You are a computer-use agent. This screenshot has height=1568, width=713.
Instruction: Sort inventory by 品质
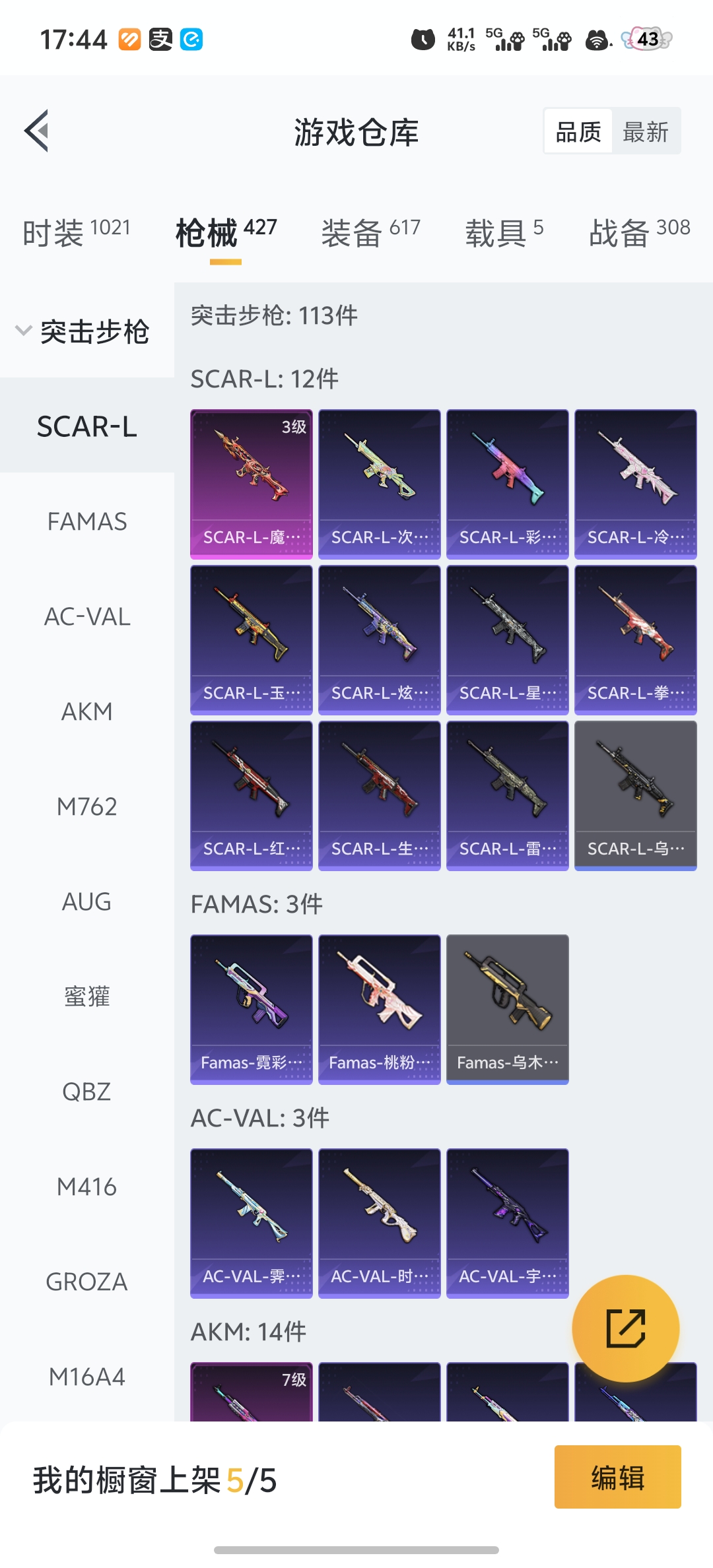[x=578, y=132]
